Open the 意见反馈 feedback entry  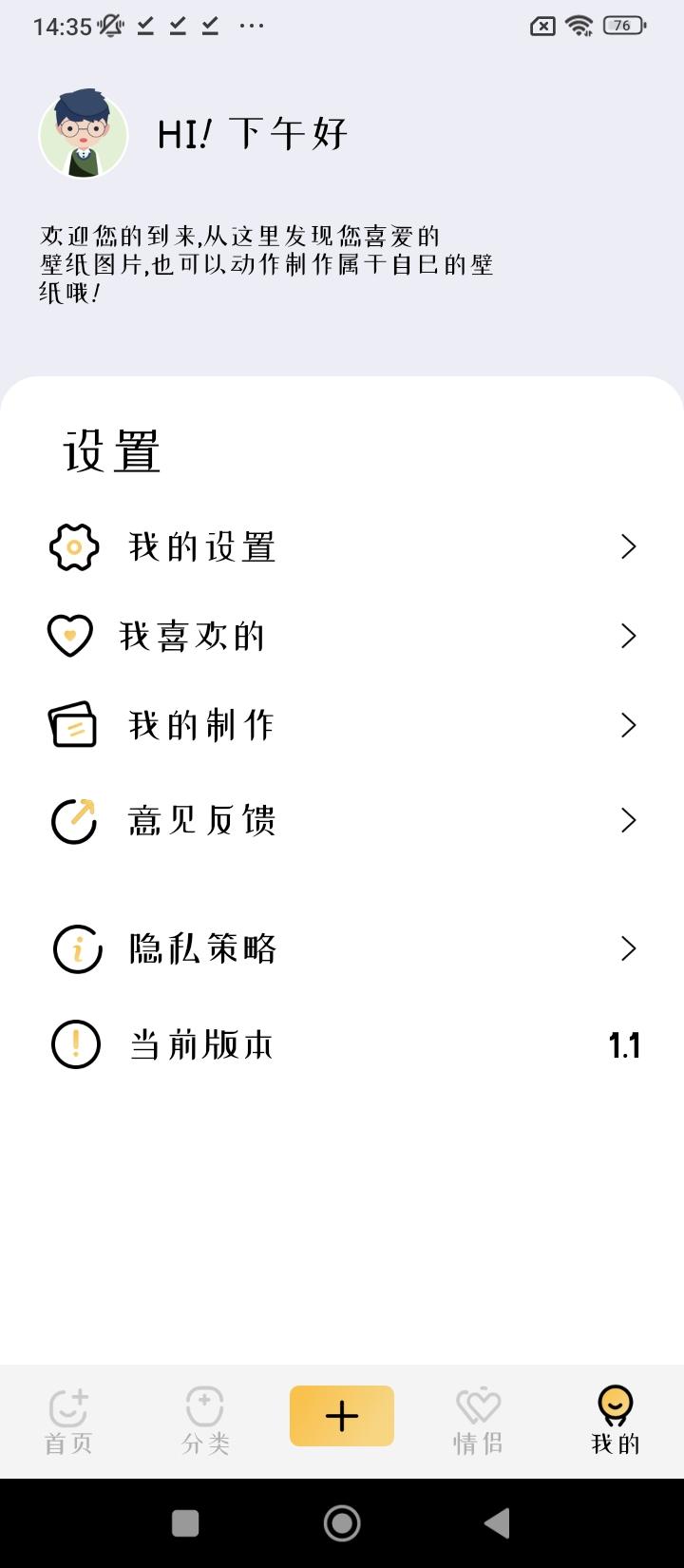point(202,819)
